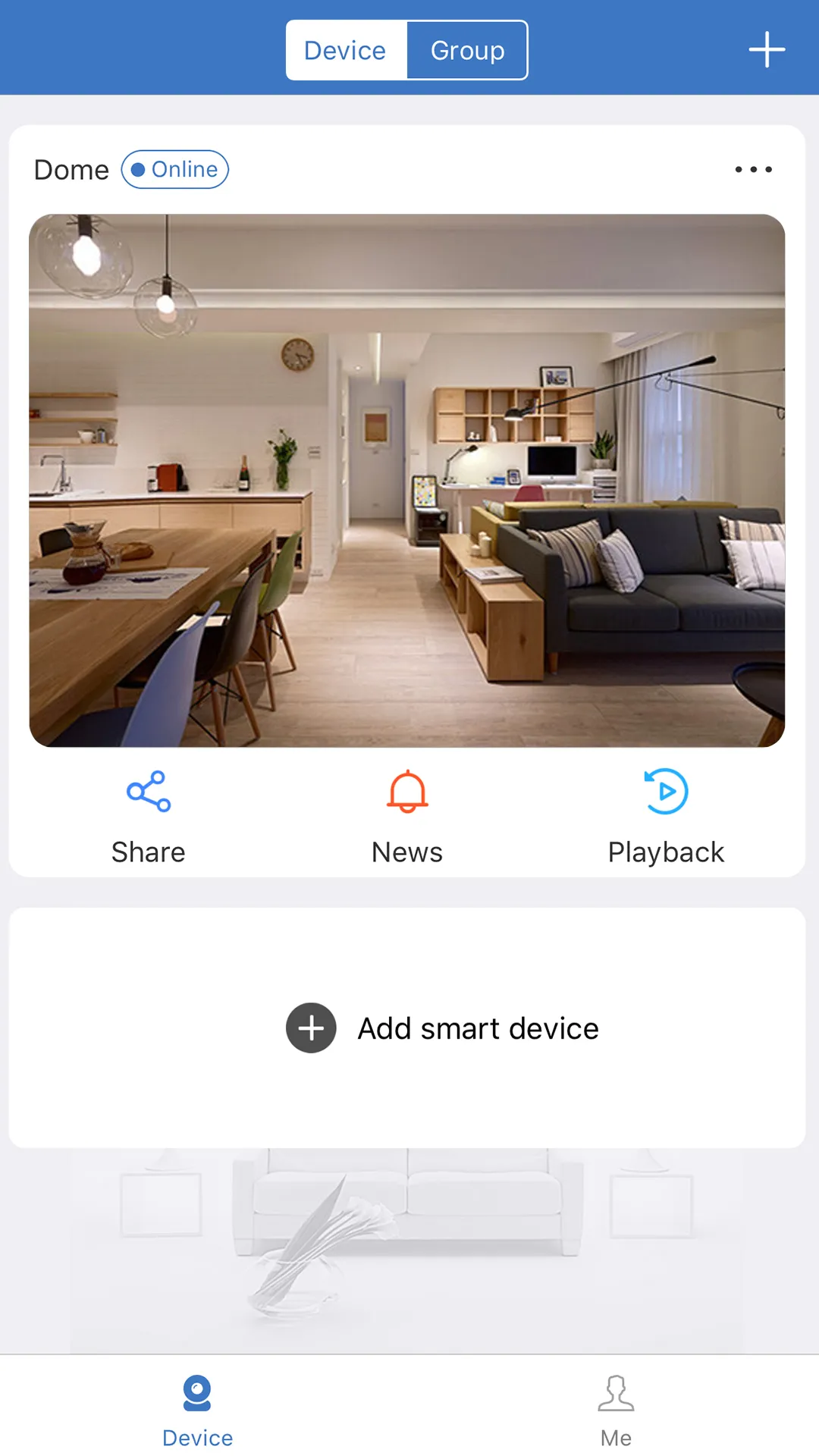Open the Share icon for the Dome camera
819x1456 pixels.
[x=148, y=791]
